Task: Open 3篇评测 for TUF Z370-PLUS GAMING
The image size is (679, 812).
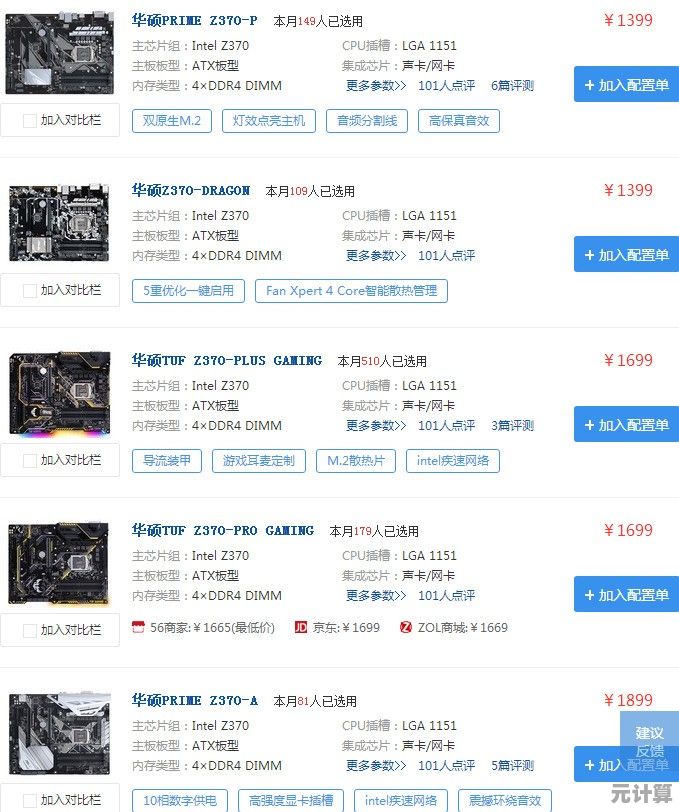Action: (x=512, y=426)
